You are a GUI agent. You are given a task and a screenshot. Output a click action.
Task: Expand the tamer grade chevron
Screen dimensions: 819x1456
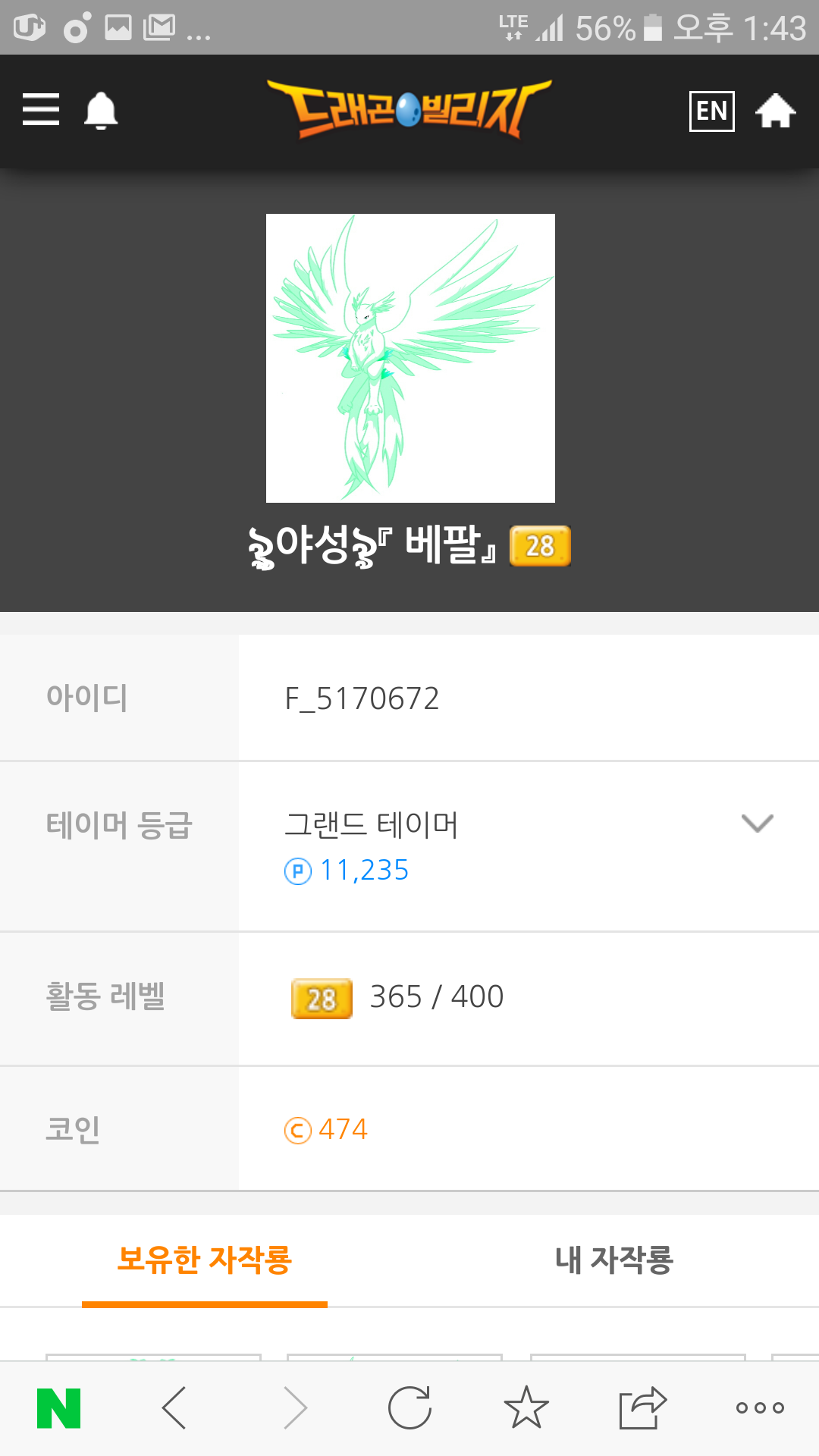pos(757,824)
